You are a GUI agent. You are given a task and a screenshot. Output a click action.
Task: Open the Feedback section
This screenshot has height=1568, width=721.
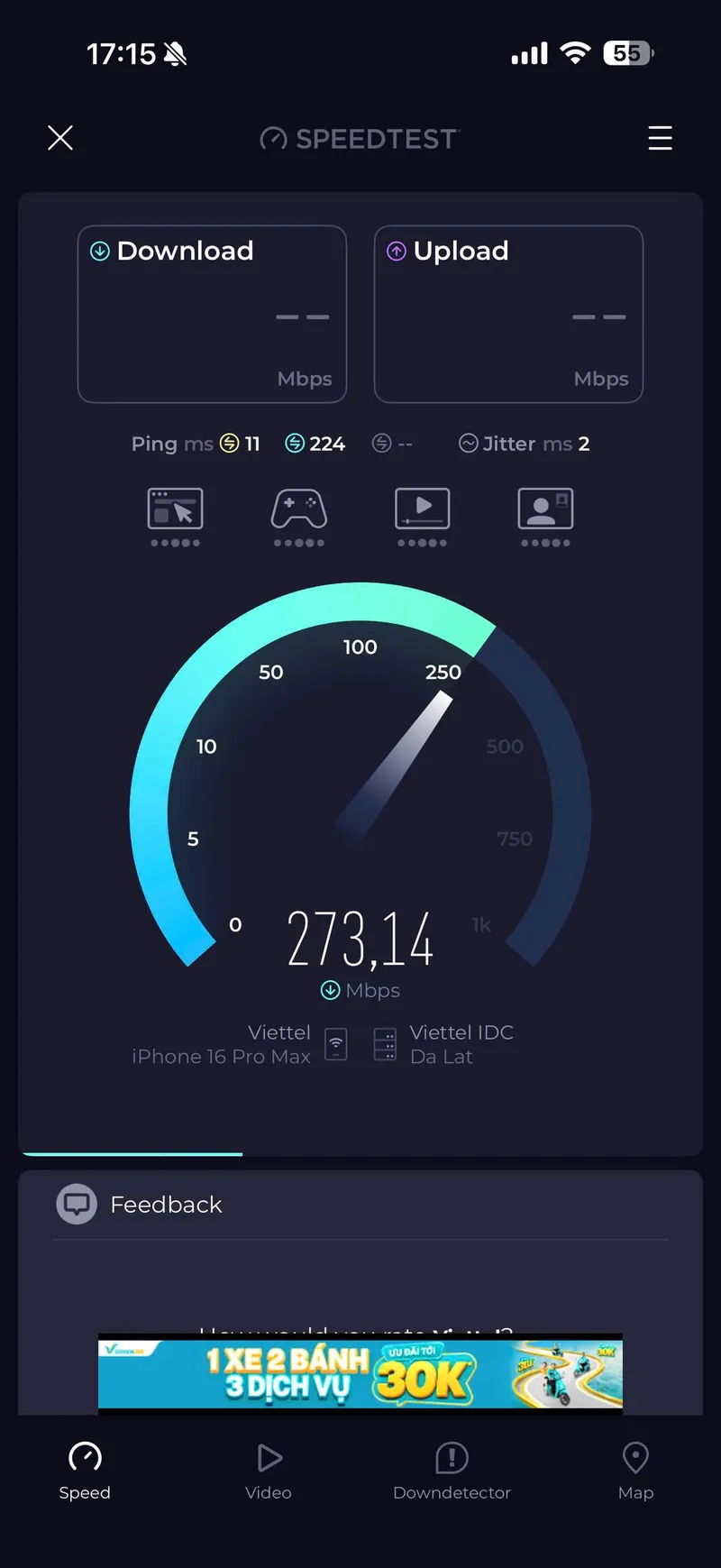pyautogui.click(x=360, y=1205)
